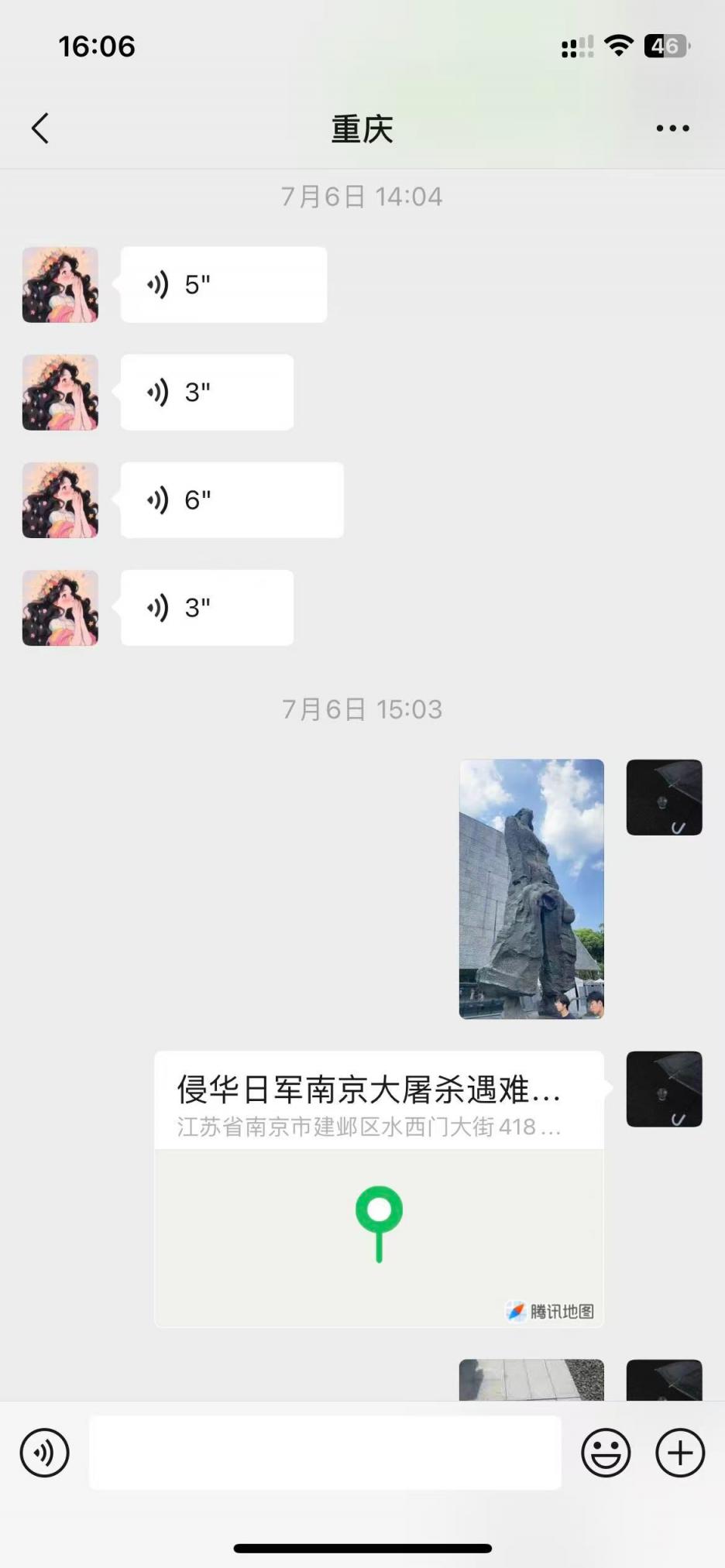Tap your avatar beside the statue photo

(664, 798)
